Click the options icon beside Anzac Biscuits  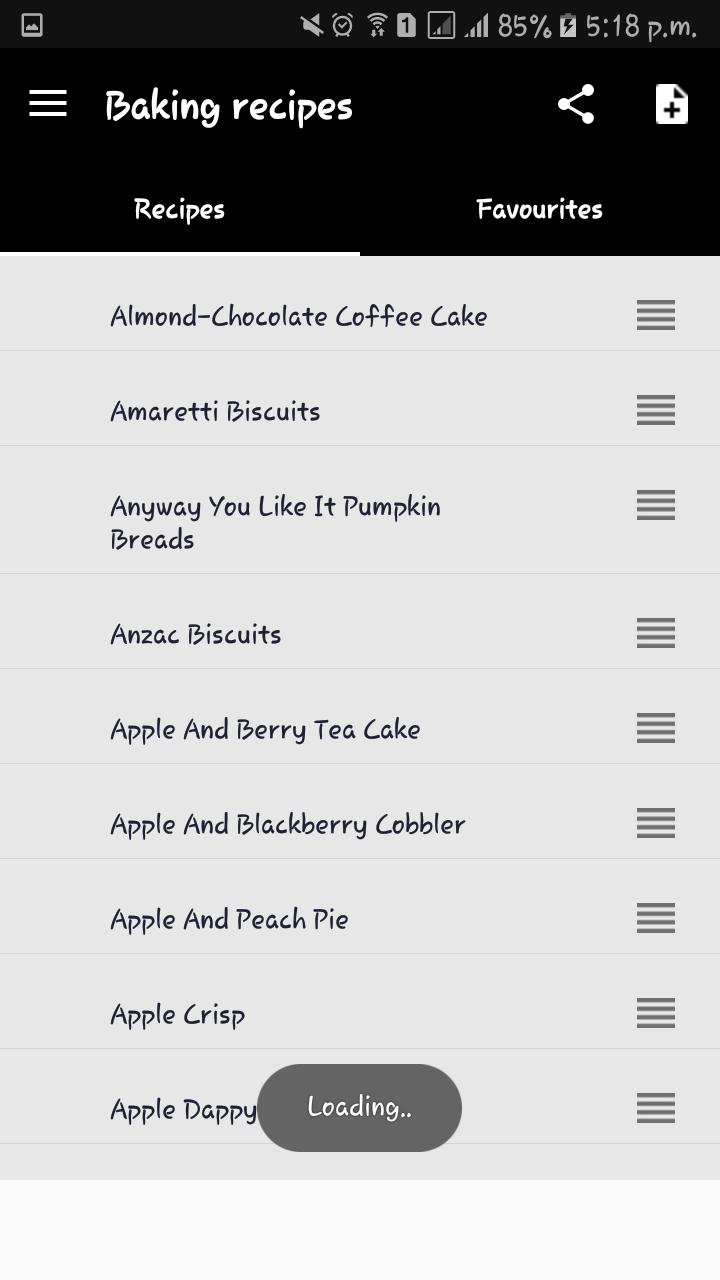tap(655, 633)
